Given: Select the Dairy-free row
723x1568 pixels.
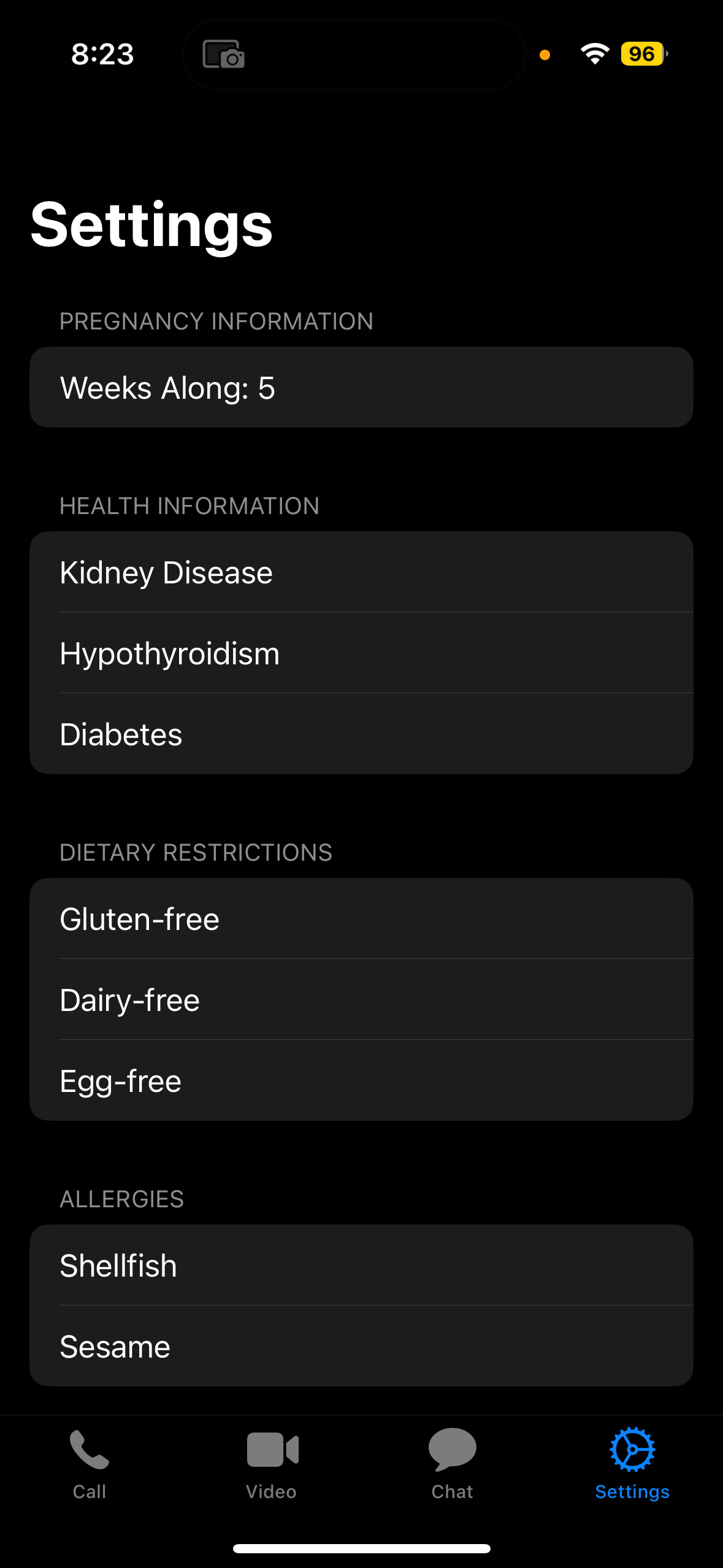Looking at the screenshot, I should tap(361, 1000).
